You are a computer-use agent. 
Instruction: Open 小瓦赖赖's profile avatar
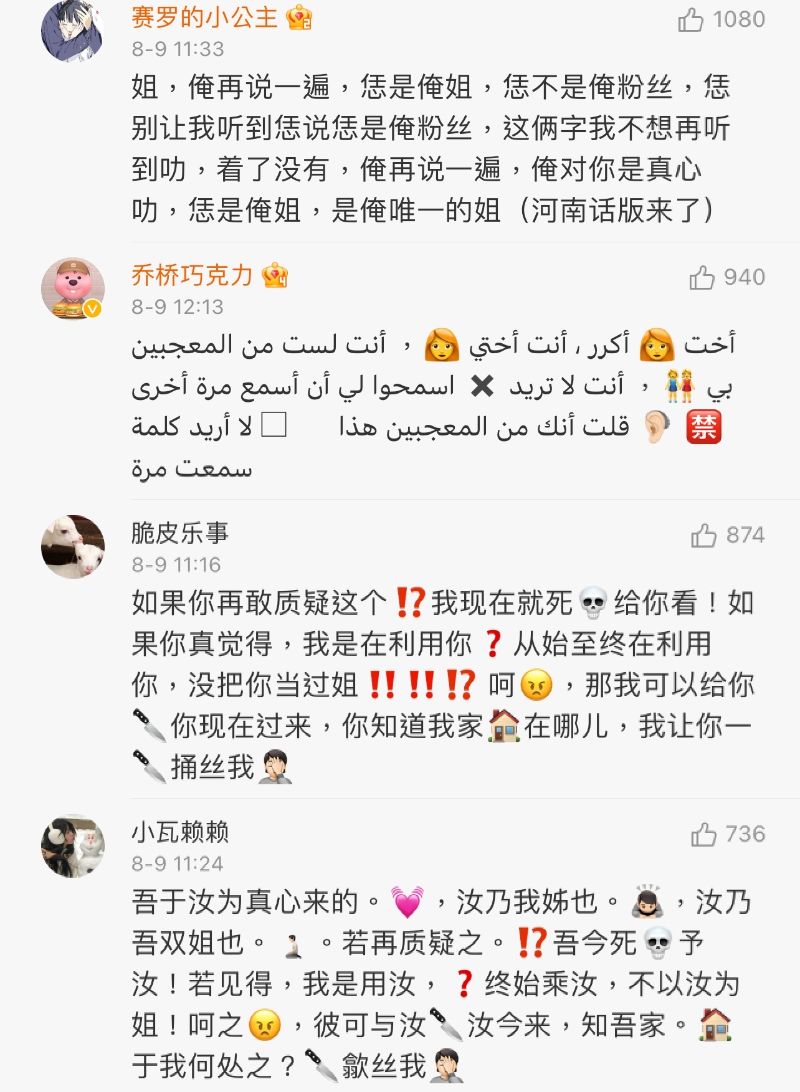(72, 845)
